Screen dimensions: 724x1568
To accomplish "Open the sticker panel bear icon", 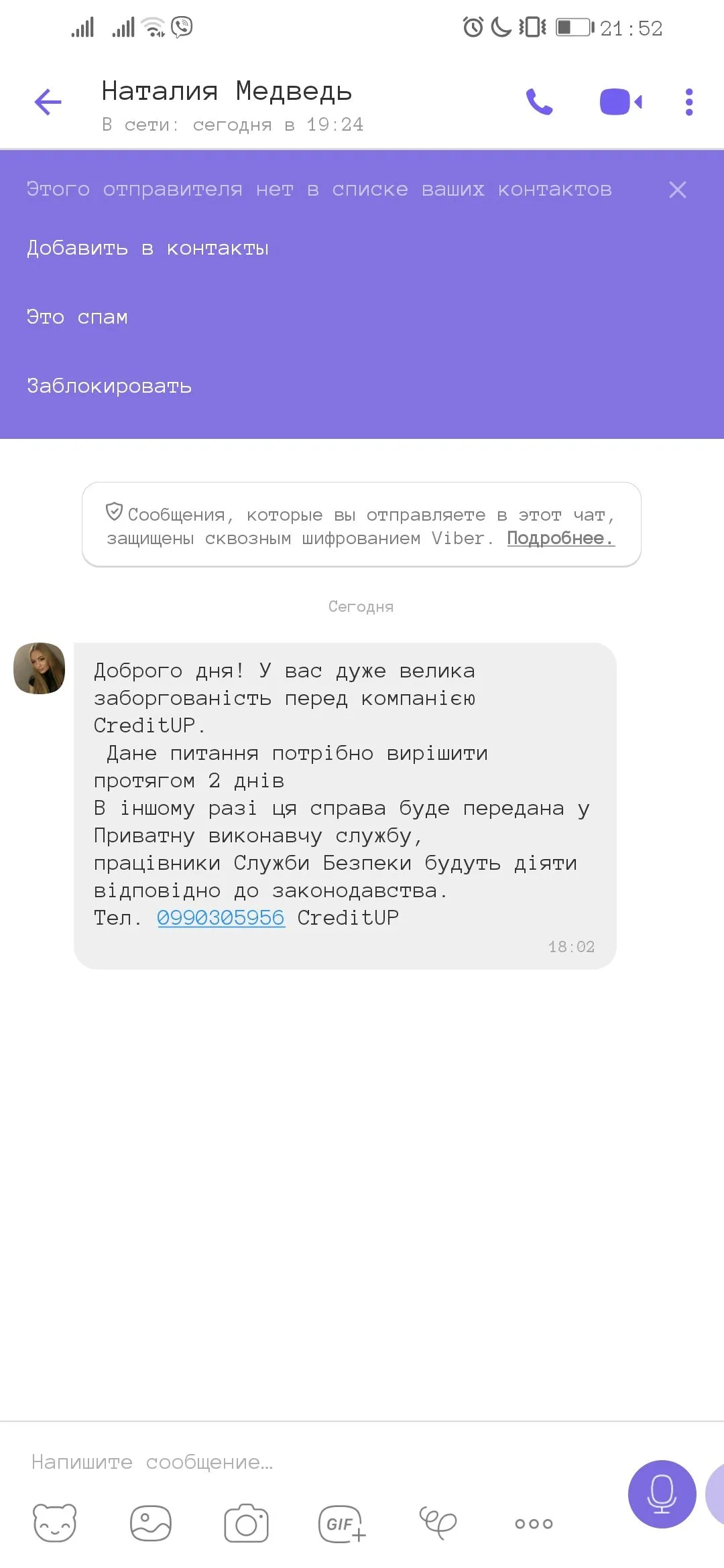I will (x=55, y=1523).
